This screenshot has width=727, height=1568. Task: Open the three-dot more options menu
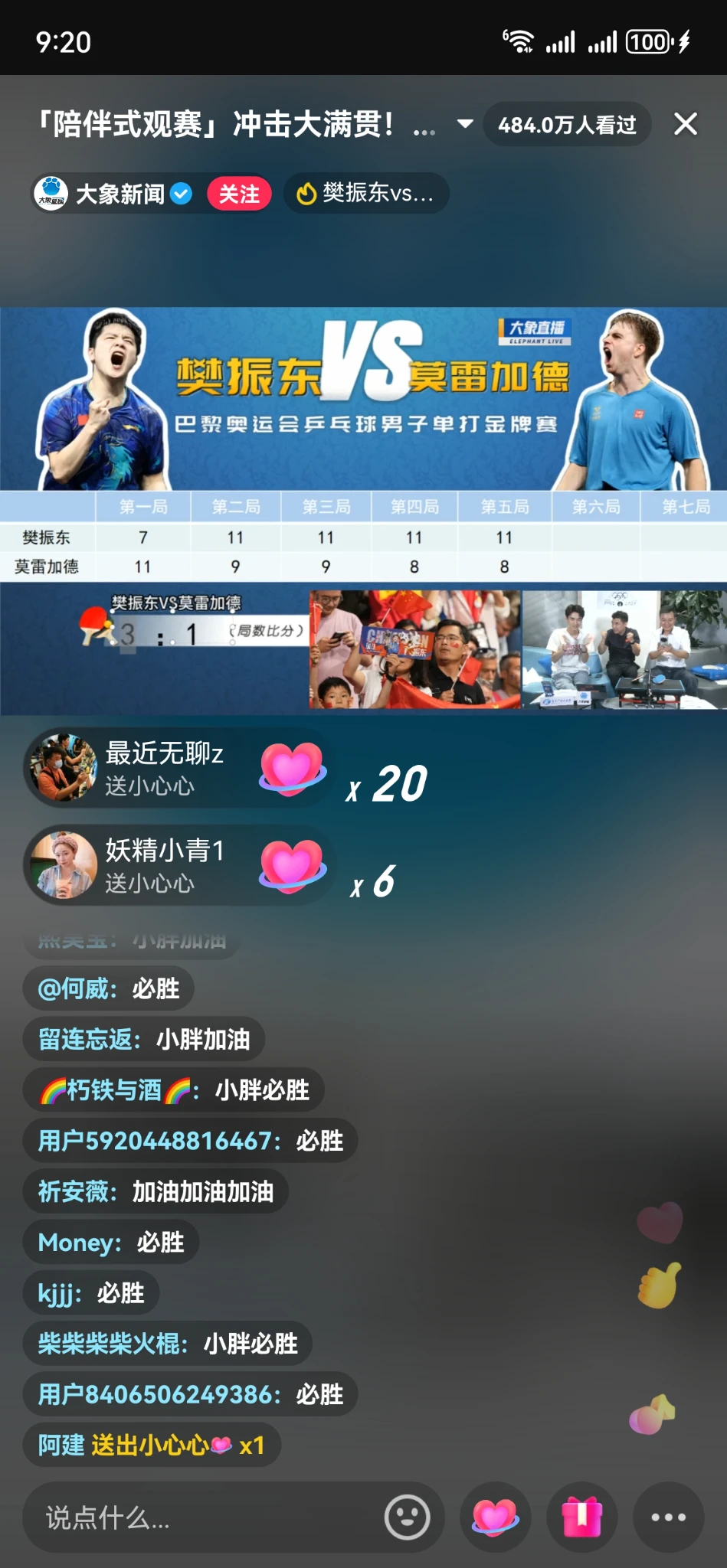[x=668, y=1517]
